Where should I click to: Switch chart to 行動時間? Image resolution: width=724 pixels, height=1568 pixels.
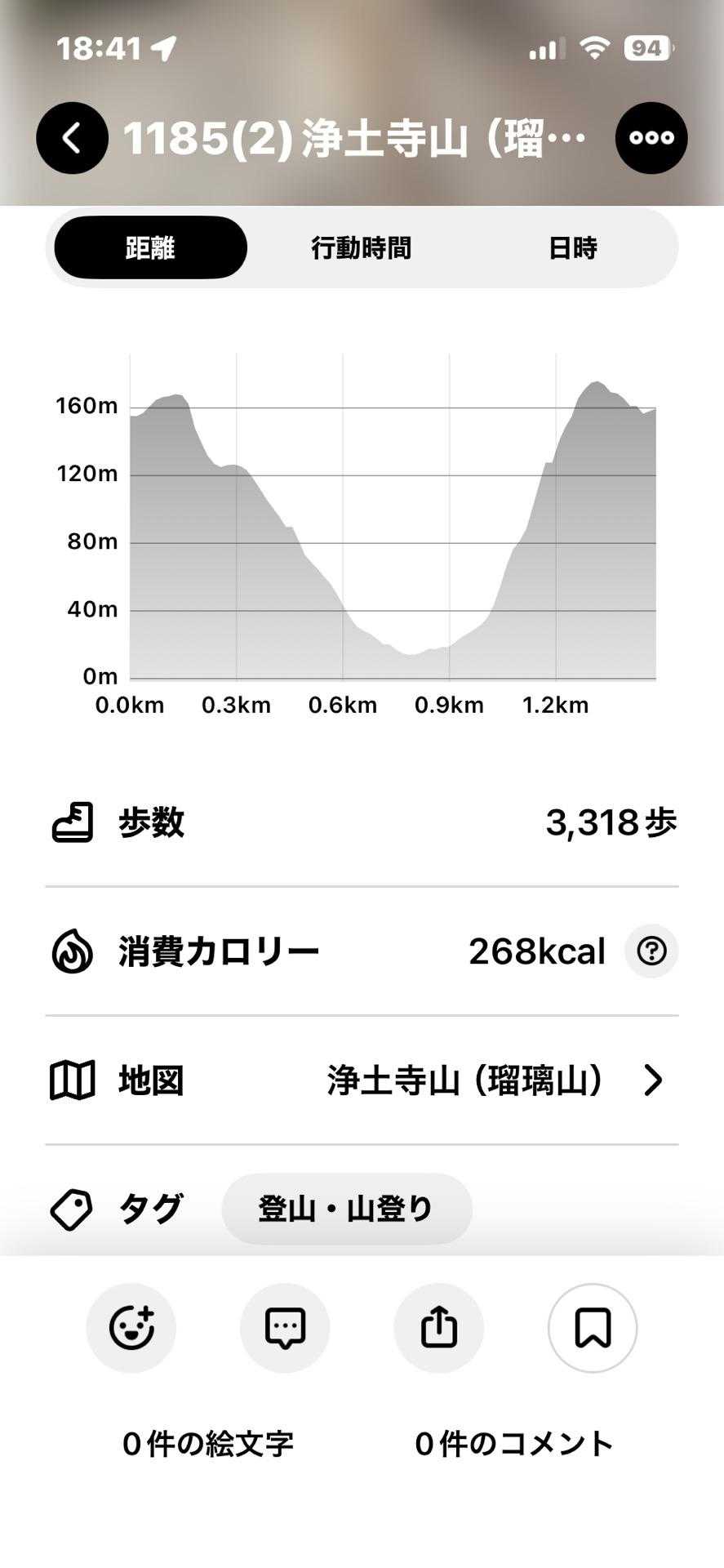pyautogui.click(x=361, y=247)
